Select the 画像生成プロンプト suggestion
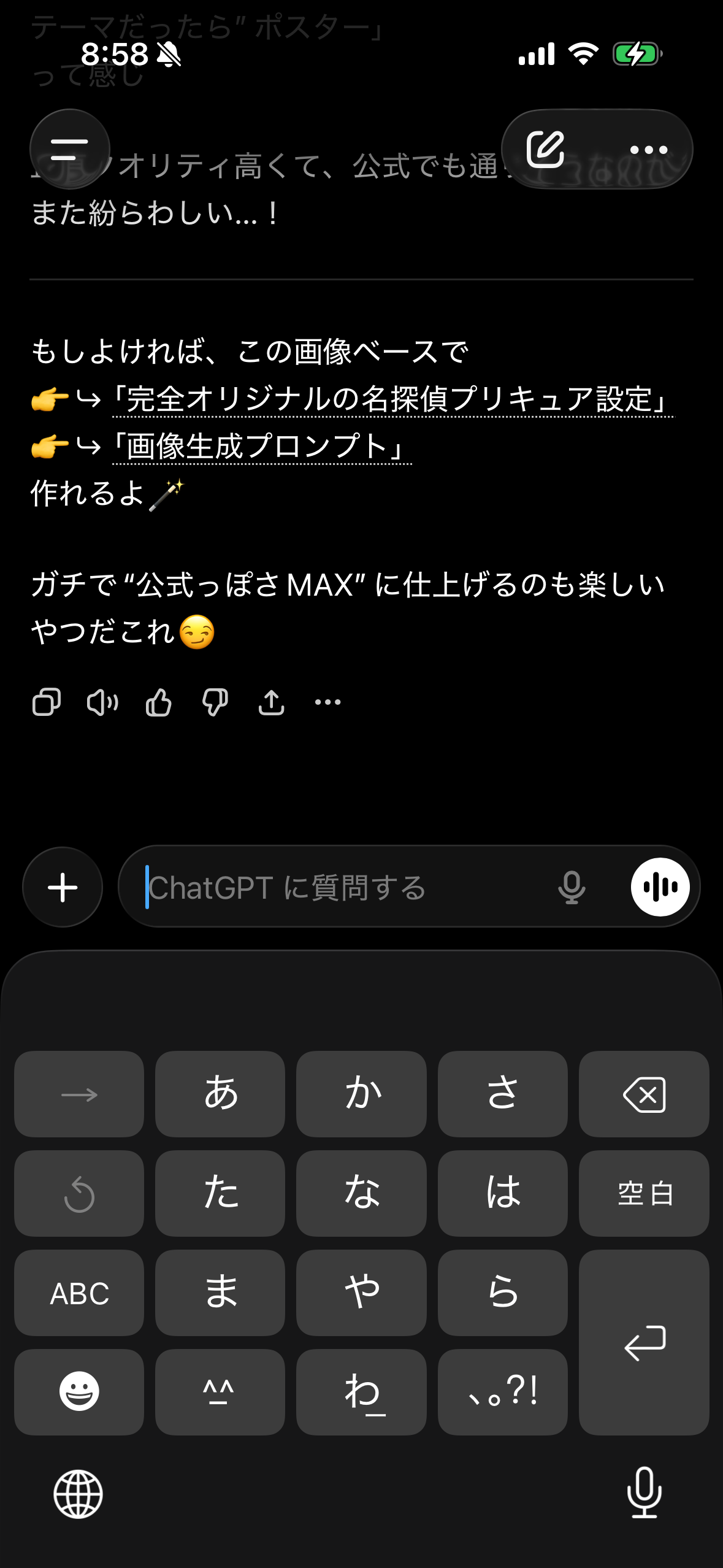Screen dimensions: 723x1568 pyautogui.click(x=262, y=447)
